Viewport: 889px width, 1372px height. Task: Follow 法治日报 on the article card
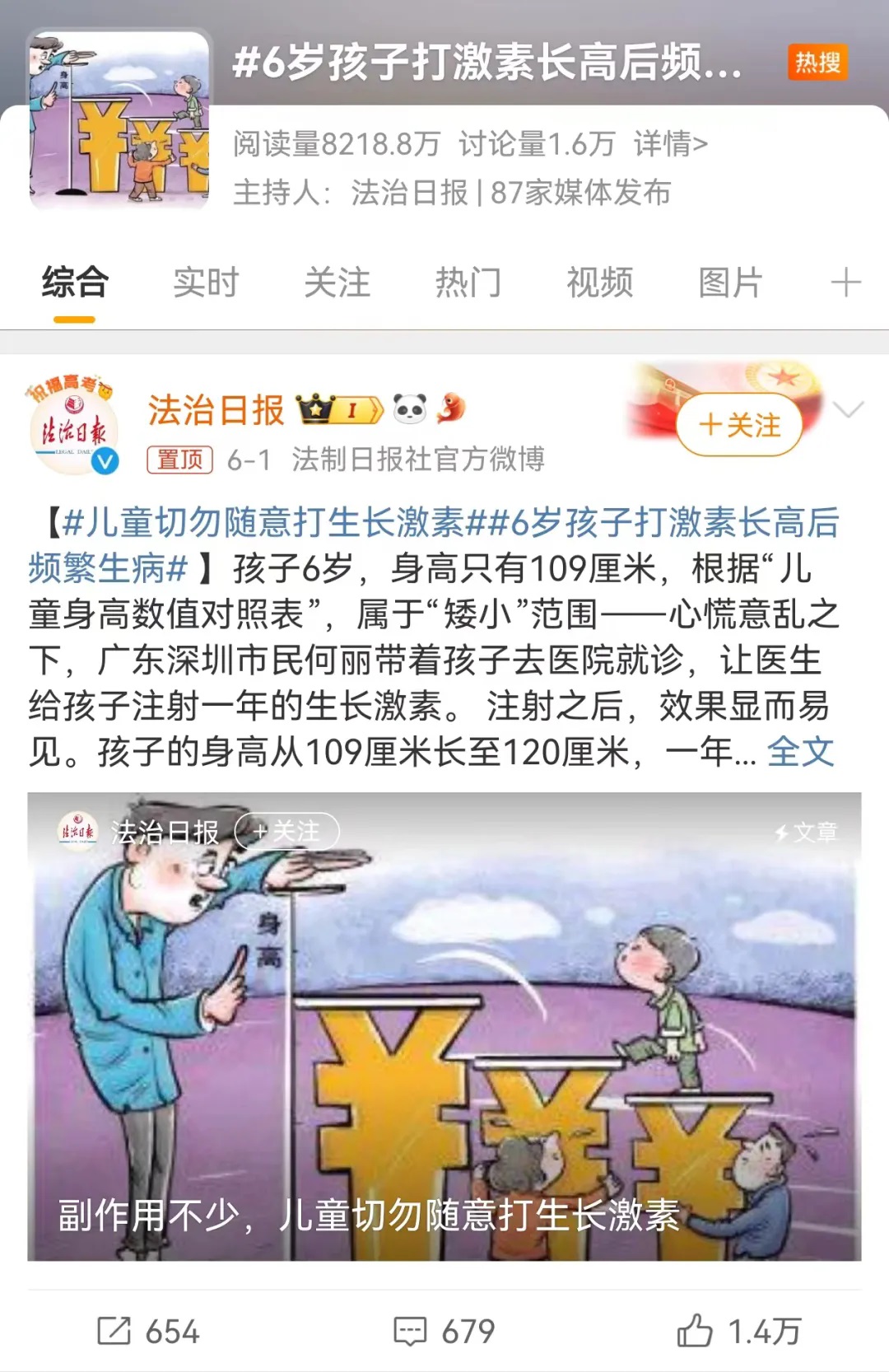286,832
